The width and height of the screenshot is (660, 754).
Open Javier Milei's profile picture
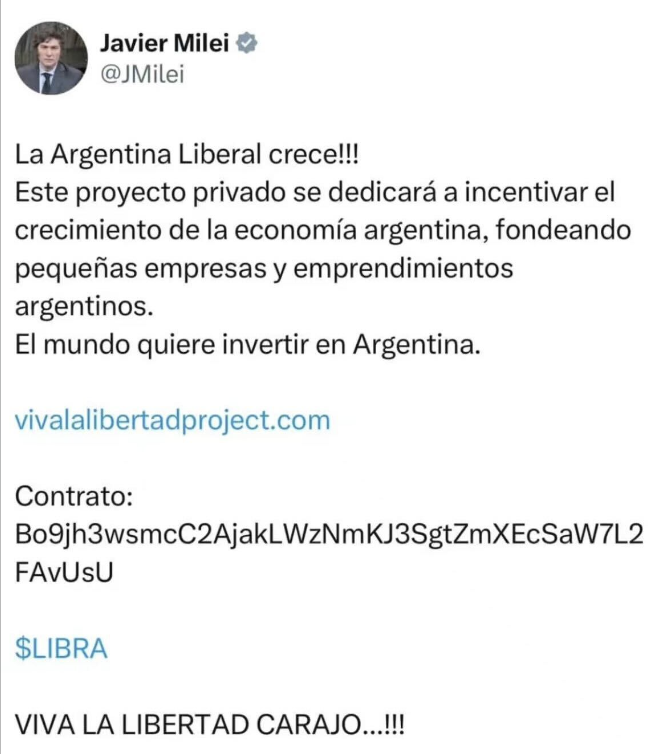pos(50,59)
